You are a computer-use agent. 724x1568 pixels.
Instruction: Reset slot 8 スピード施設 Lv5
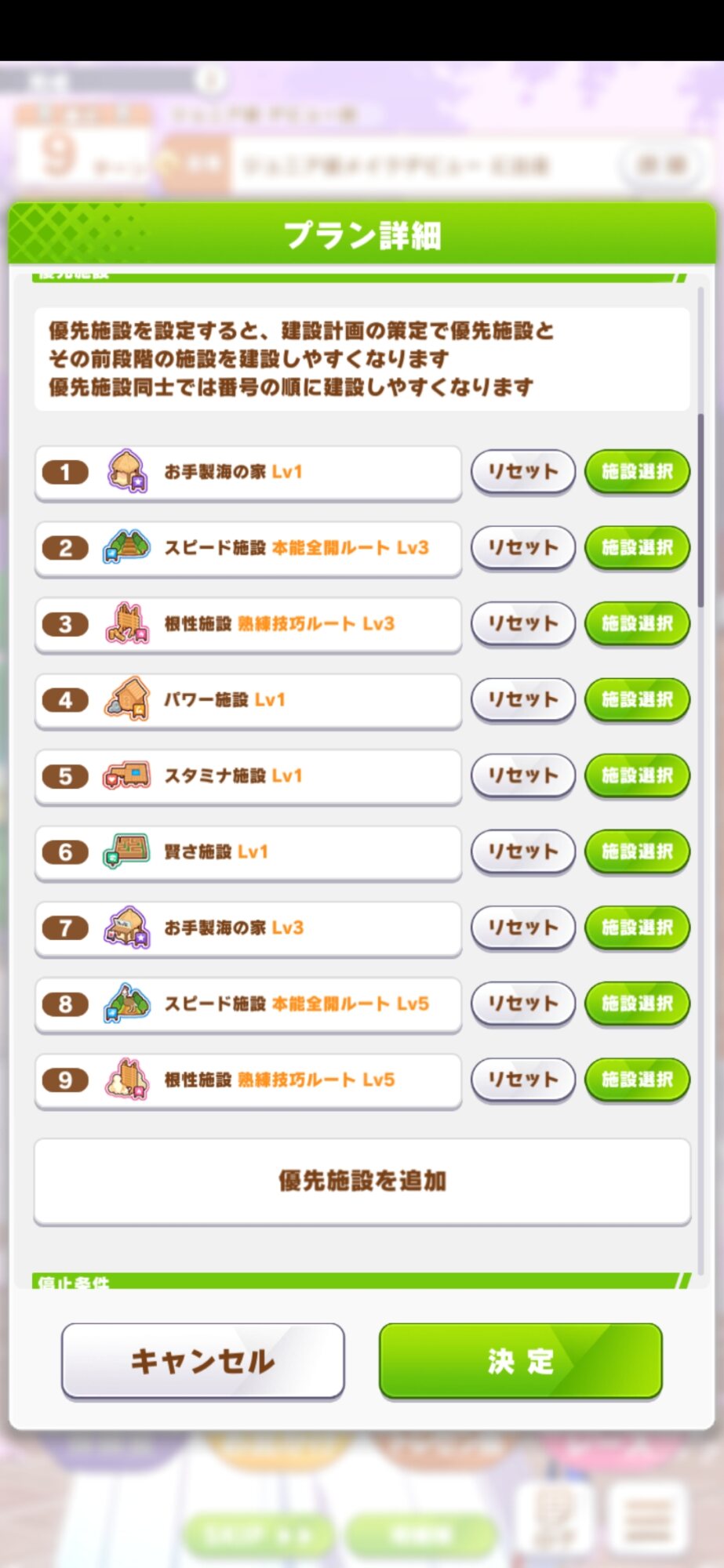coord(523,1004)
